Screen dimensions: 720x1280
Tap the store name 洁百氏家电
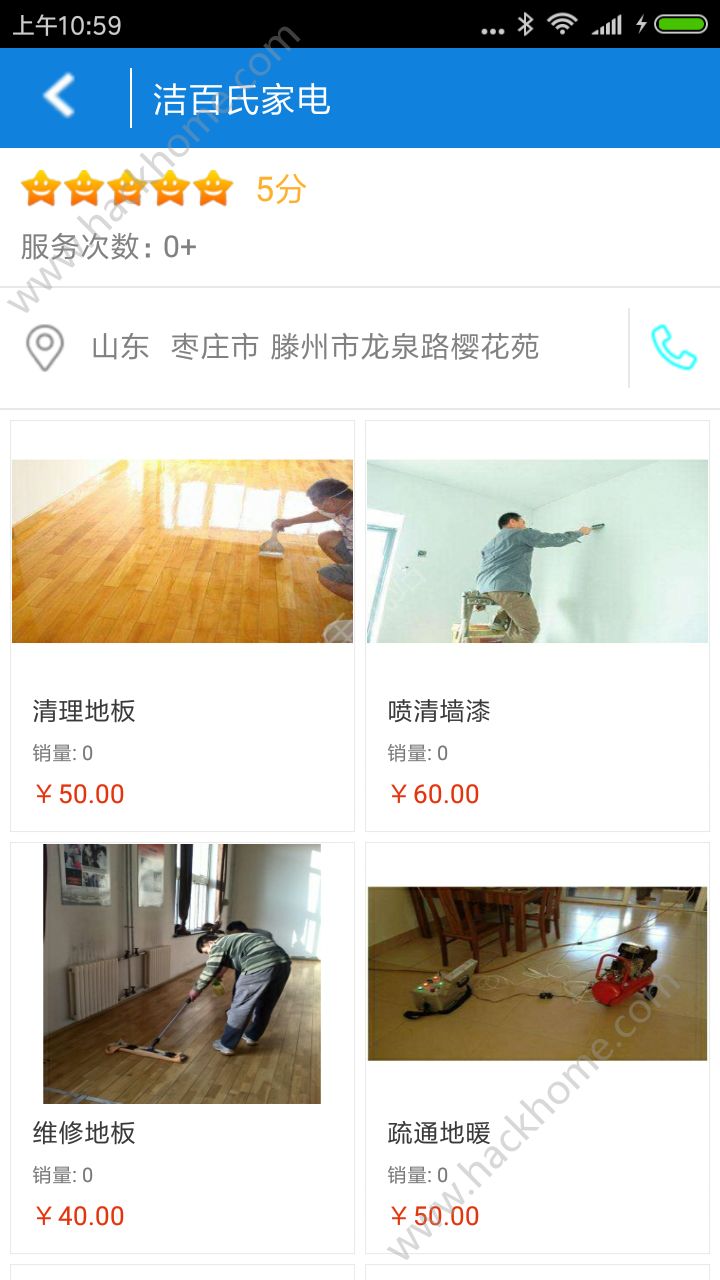(x=243, y=97)
